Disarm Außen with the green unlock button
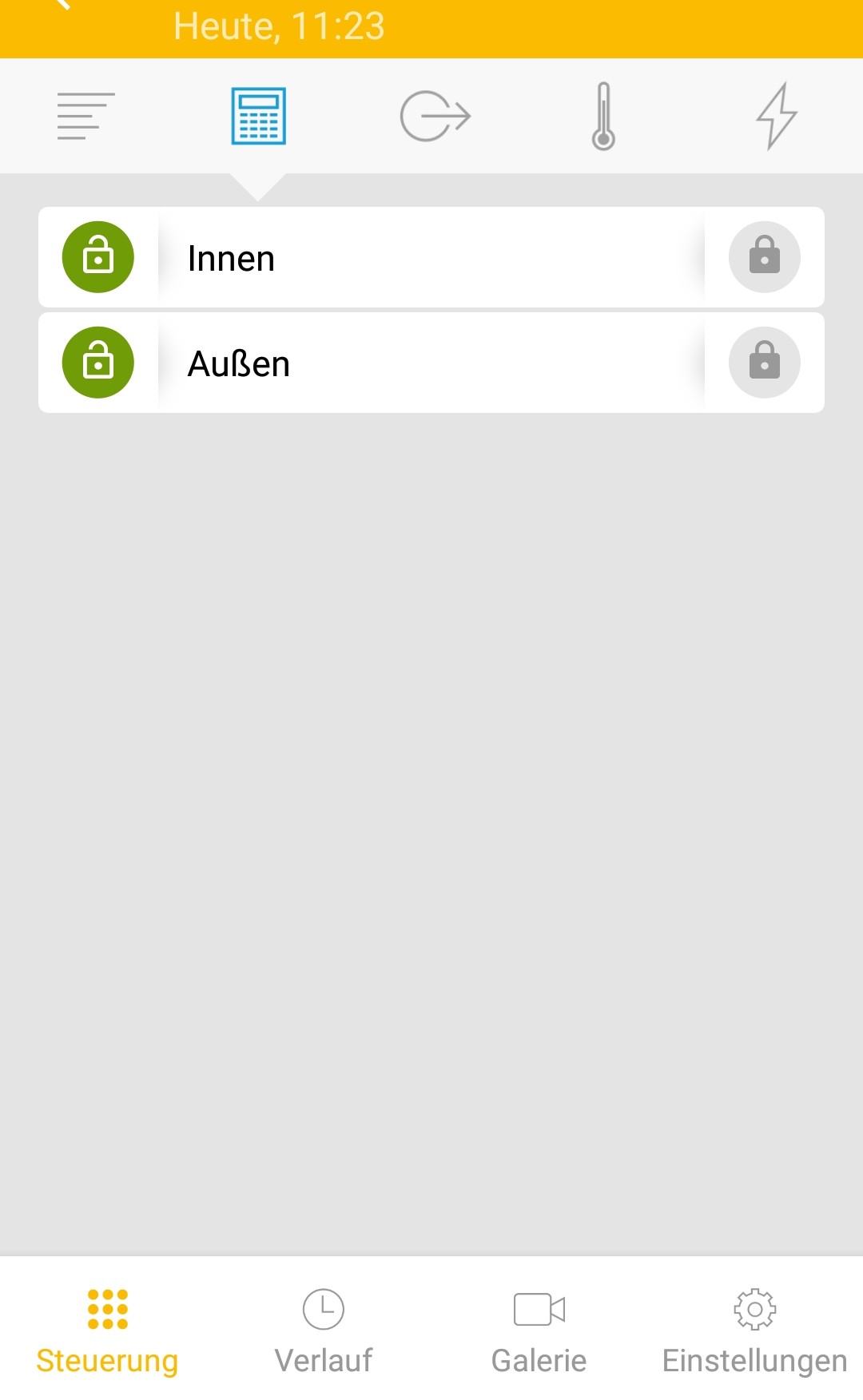The width and height of the screenshot is (863, 1400). click(x=98, y=363)
